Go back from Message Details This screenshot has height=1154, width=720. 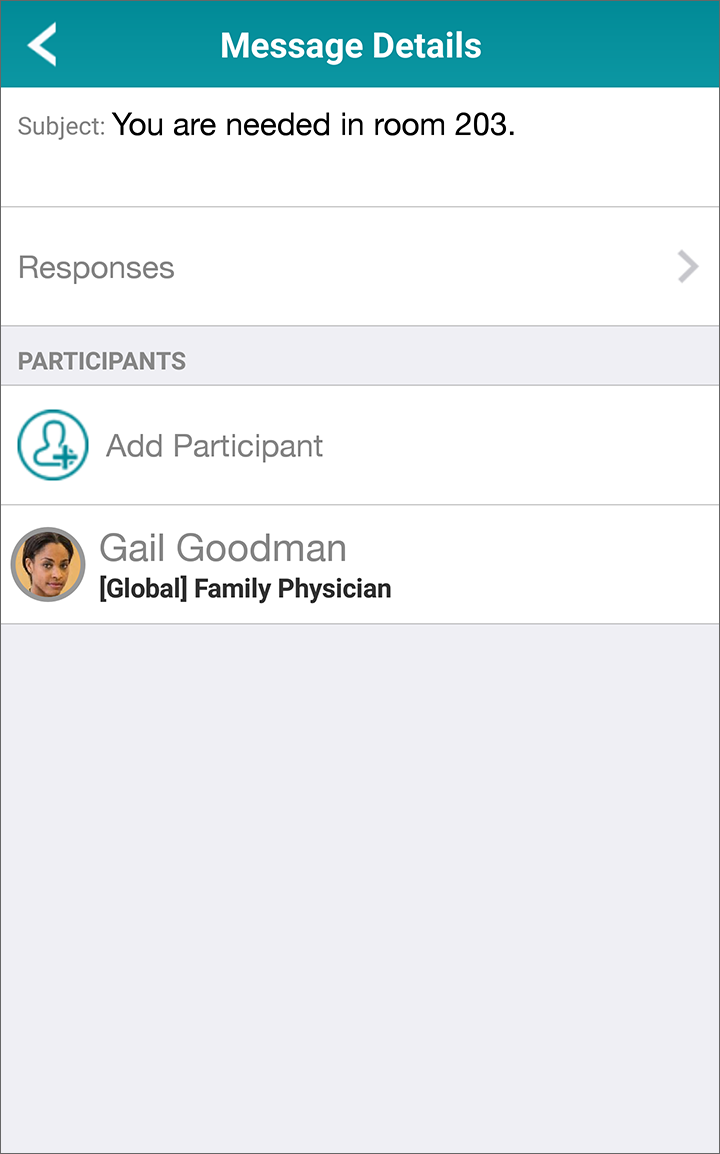pyautogui.click(x=42, y=45)
